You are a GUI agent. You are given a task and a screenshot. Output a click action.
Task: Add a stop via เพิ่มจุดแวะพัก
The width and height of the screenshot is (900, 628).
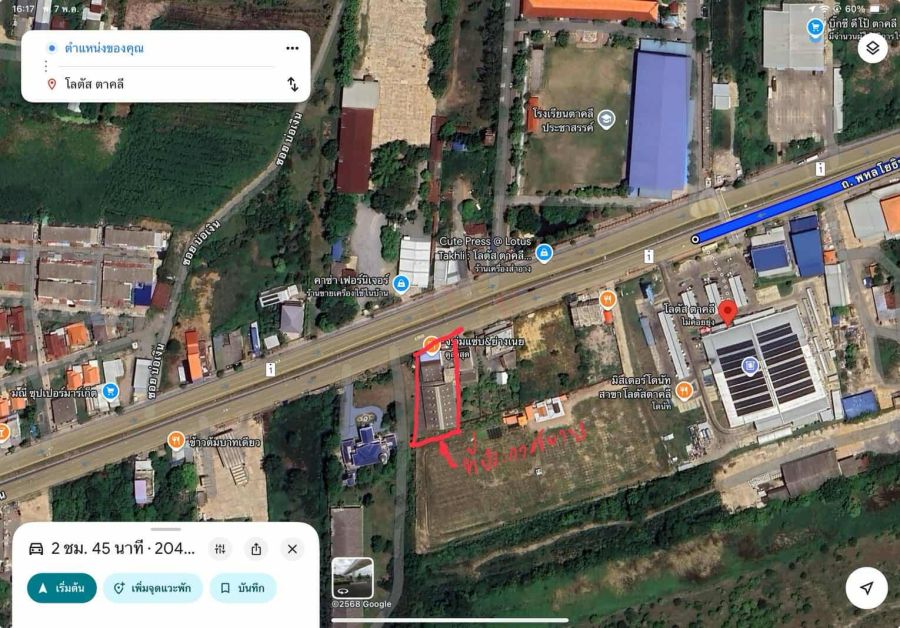(152, 588)
